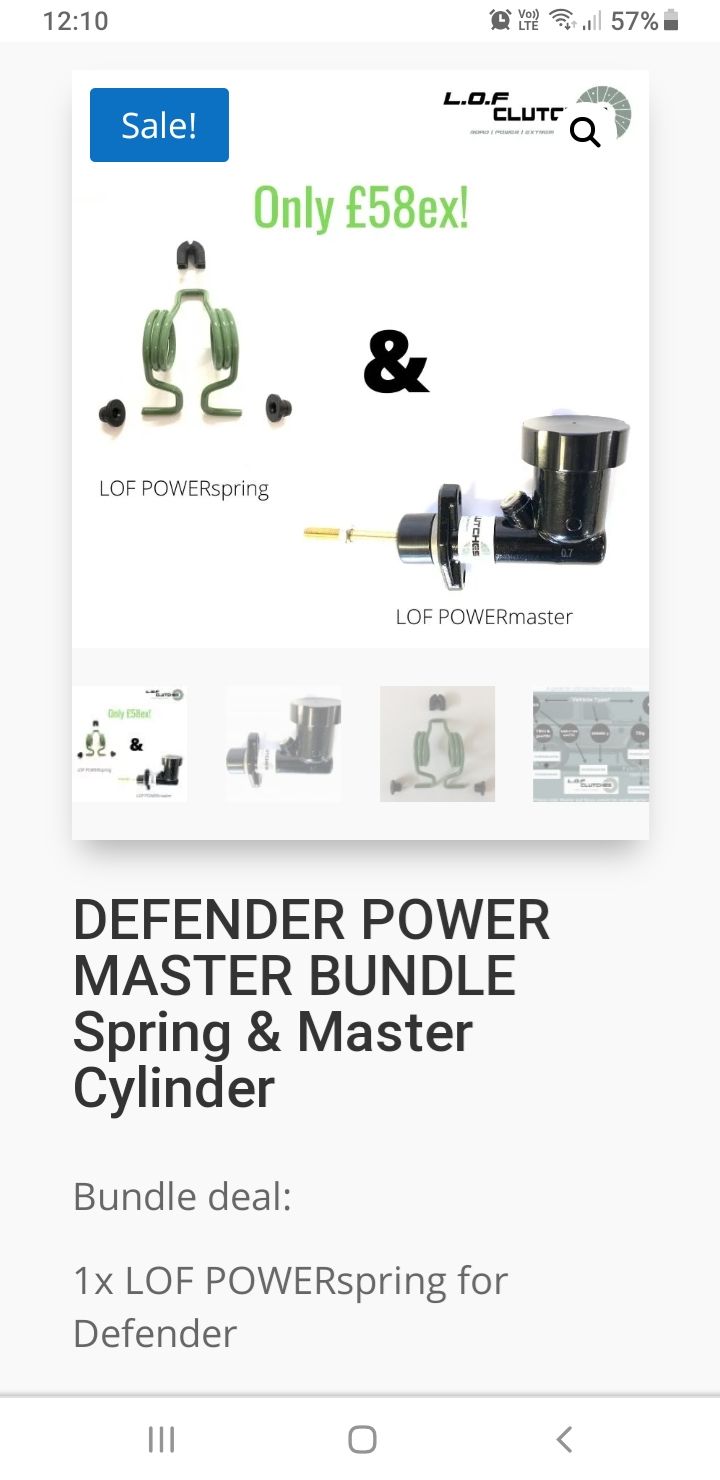Open the main bundle product image
This screenshot has width=720, height=1480.
(x=360, y=359)
